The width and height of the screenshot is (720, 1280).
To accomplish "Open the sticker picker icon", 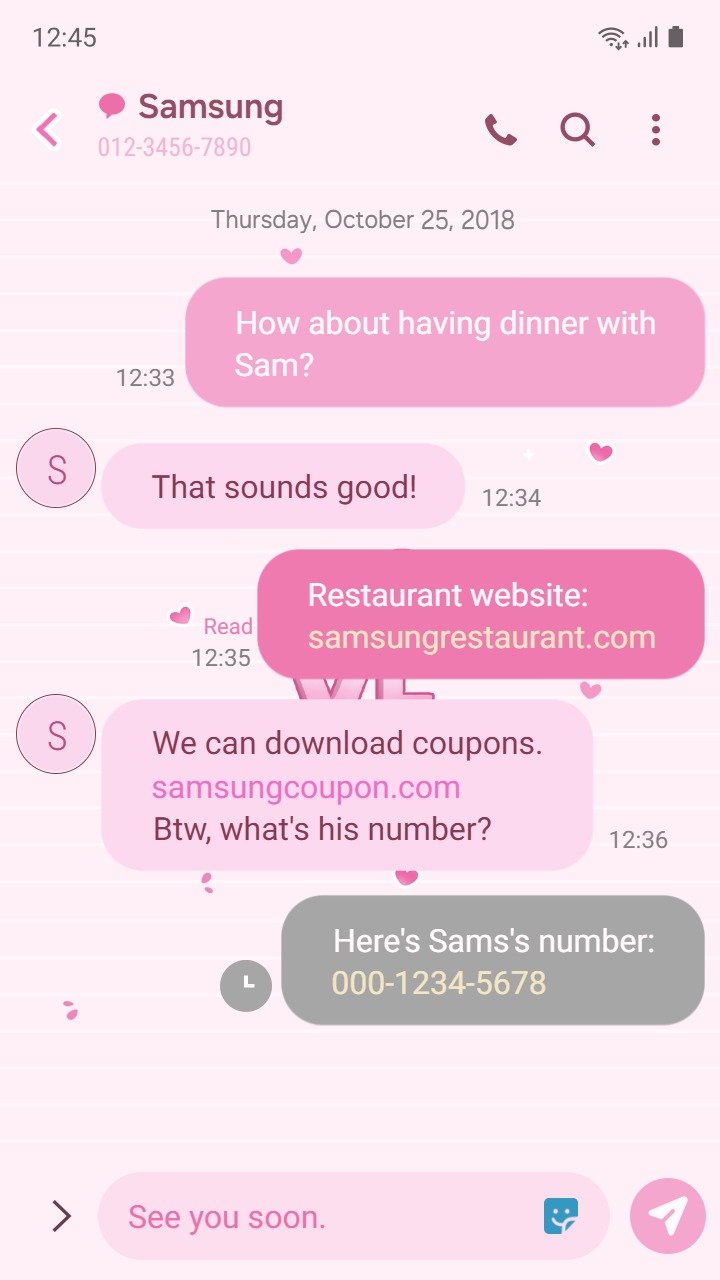I will (561, 1216).
